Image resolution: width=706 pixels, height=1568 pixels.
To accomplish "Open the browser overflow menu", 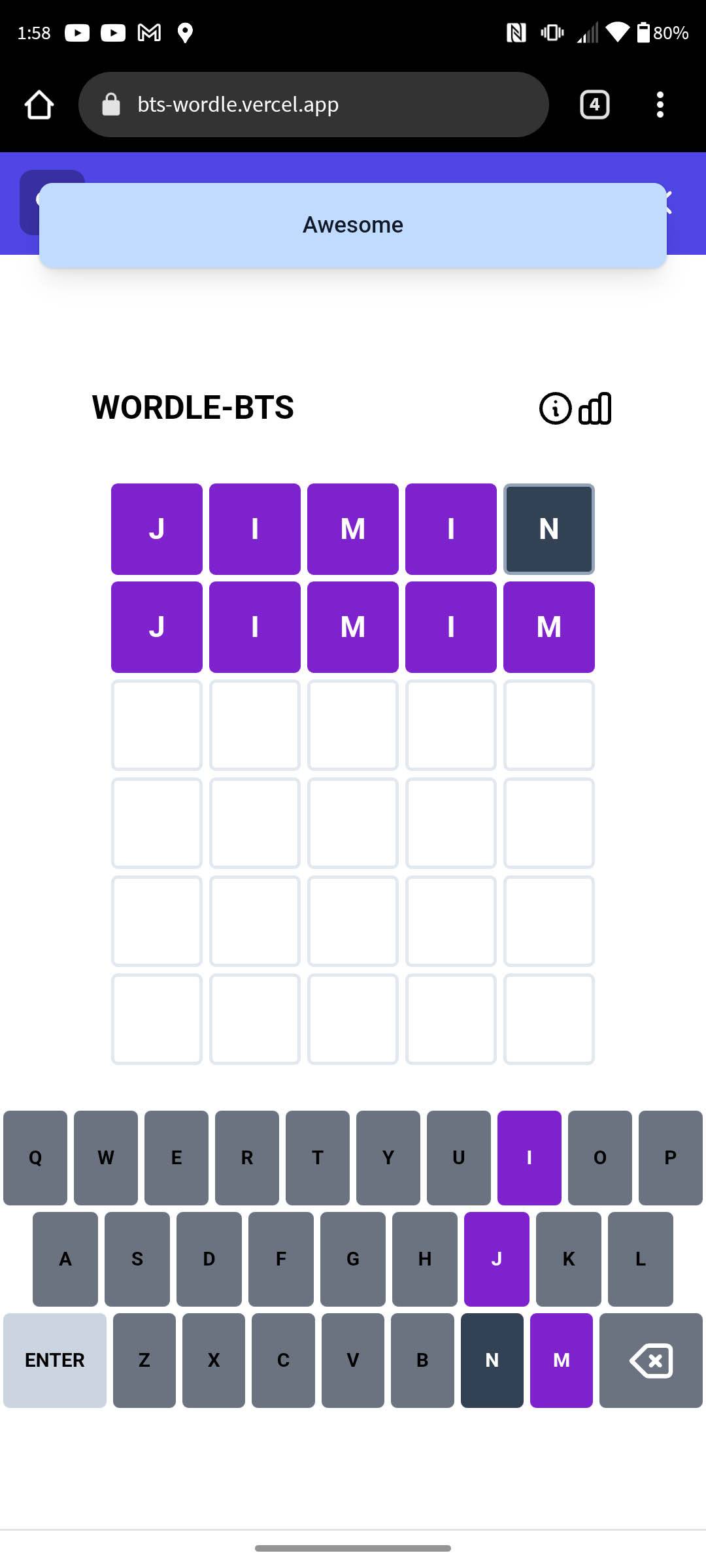I will pos(660,105).
